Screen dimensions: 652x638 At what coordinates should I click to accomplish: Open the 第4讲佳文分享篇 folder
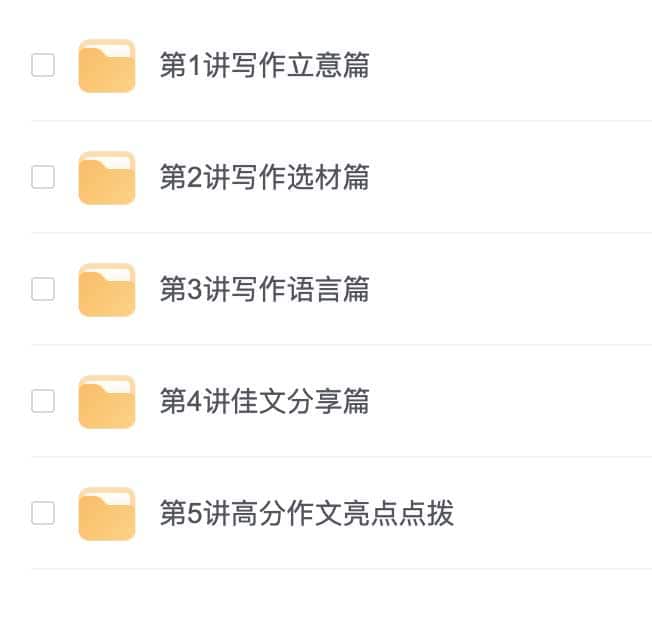click(264, 402)
